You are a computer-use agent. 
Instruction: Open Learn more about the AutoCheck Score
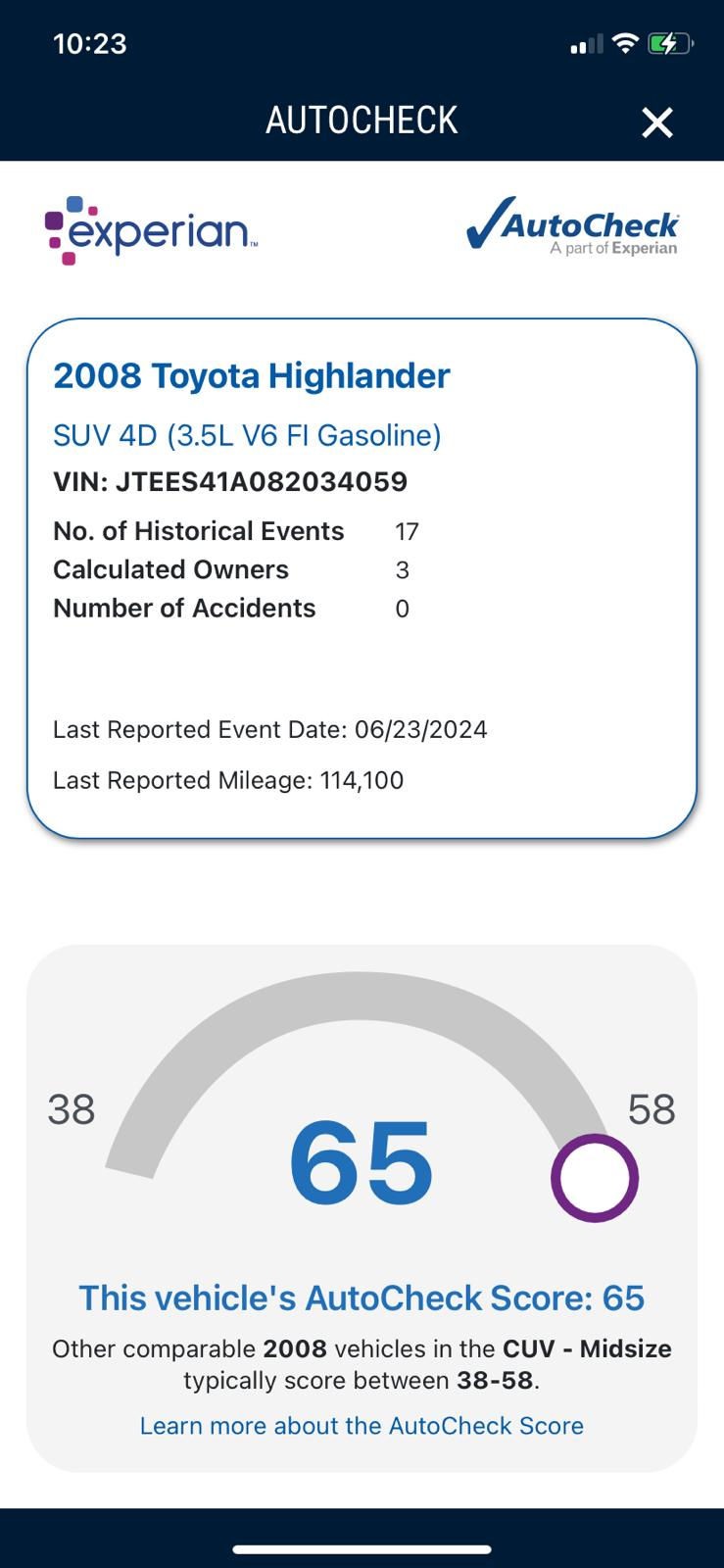point(362,1425)
